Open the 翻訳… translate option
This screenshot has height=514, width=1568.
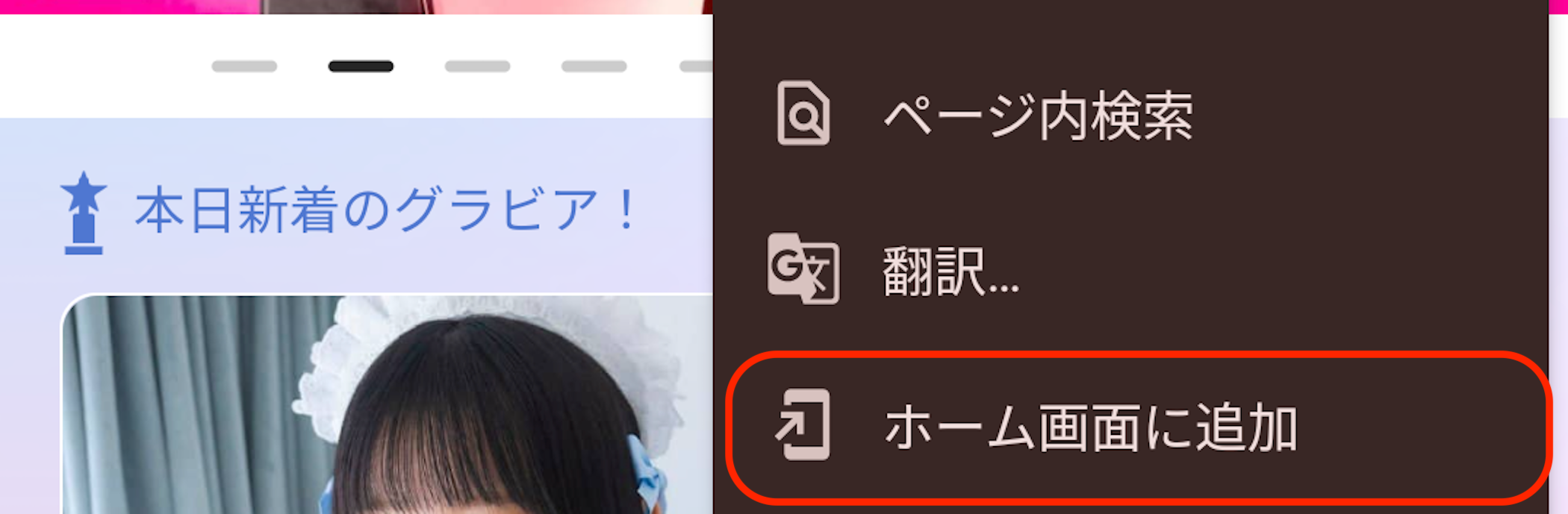[950, 270]
